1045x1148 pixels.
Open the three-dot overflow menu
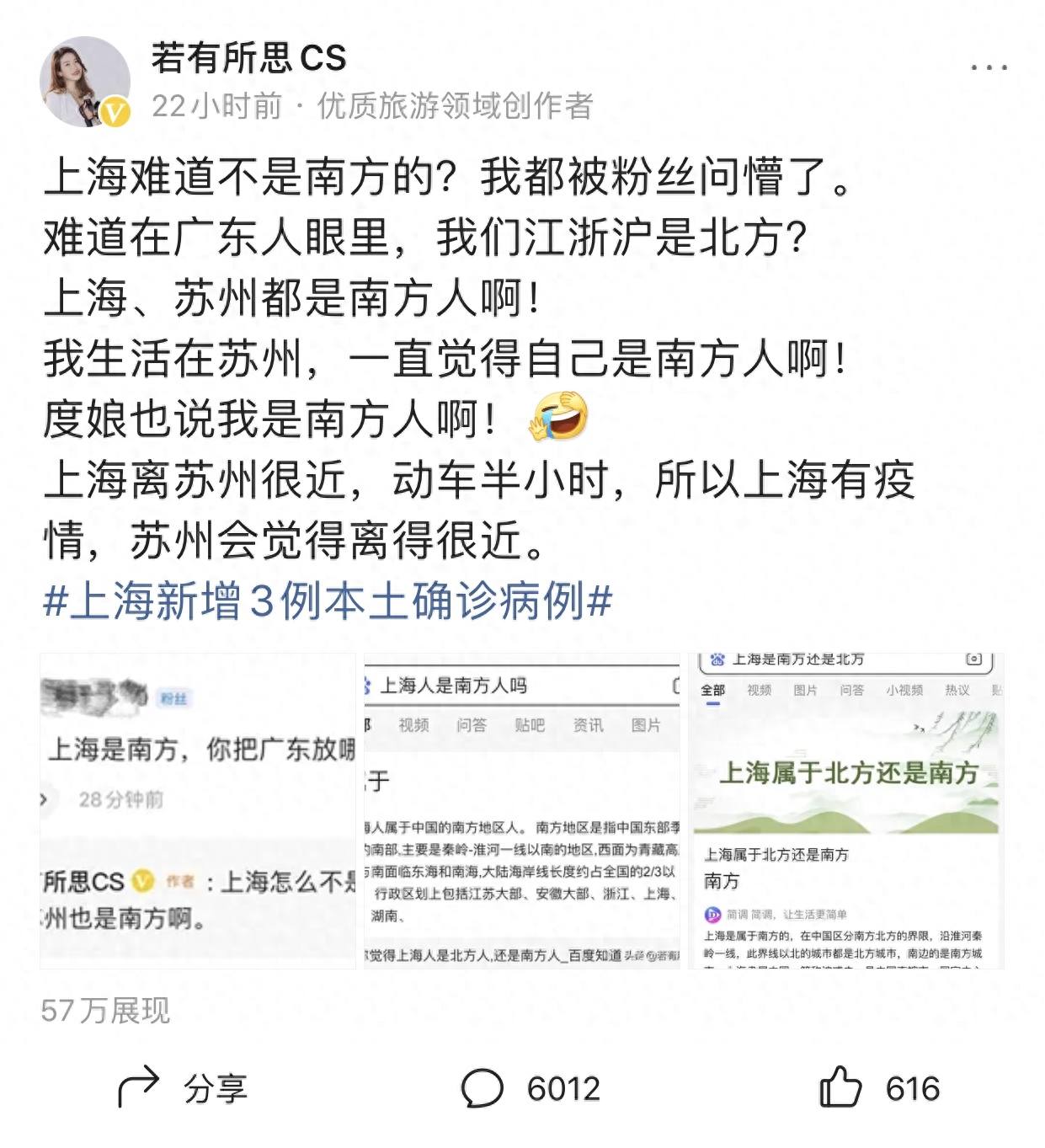coord(989,67)
